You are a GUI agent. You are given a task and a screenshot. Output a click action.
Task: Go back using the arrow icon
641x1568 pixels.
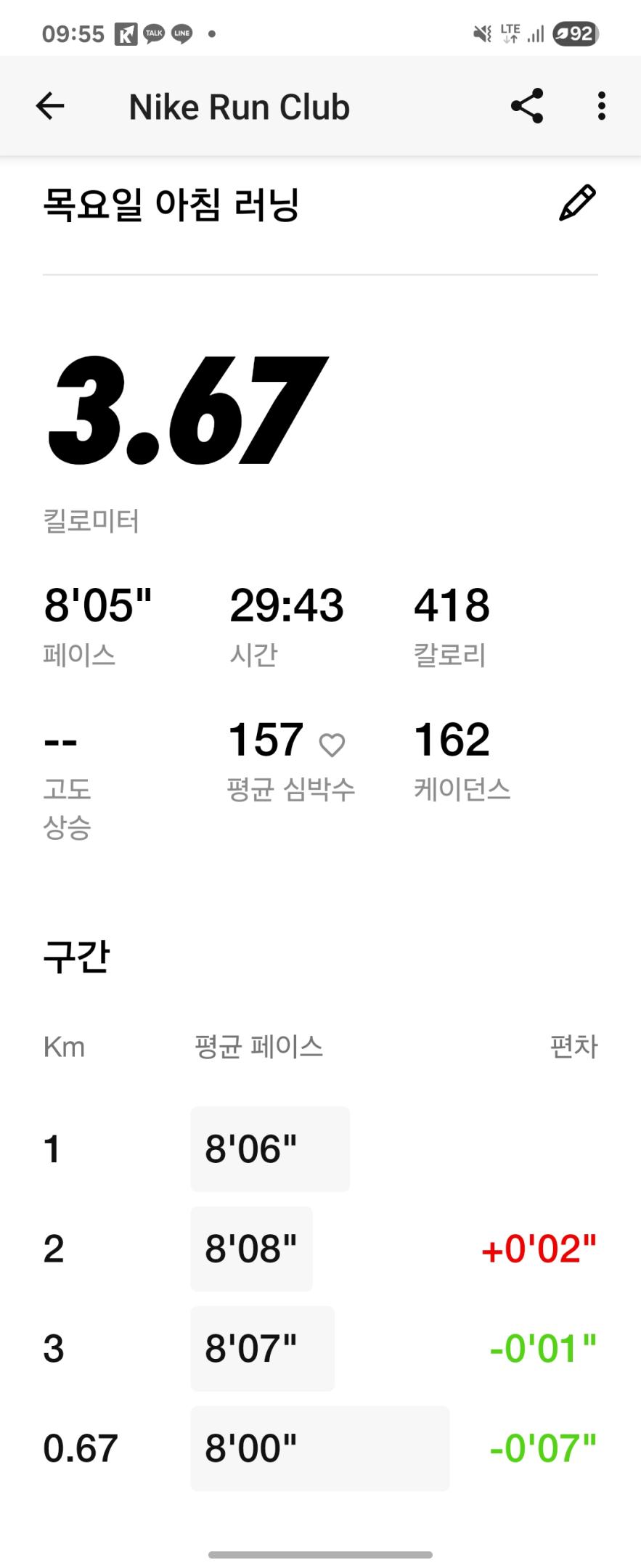[x=50, y=107]
